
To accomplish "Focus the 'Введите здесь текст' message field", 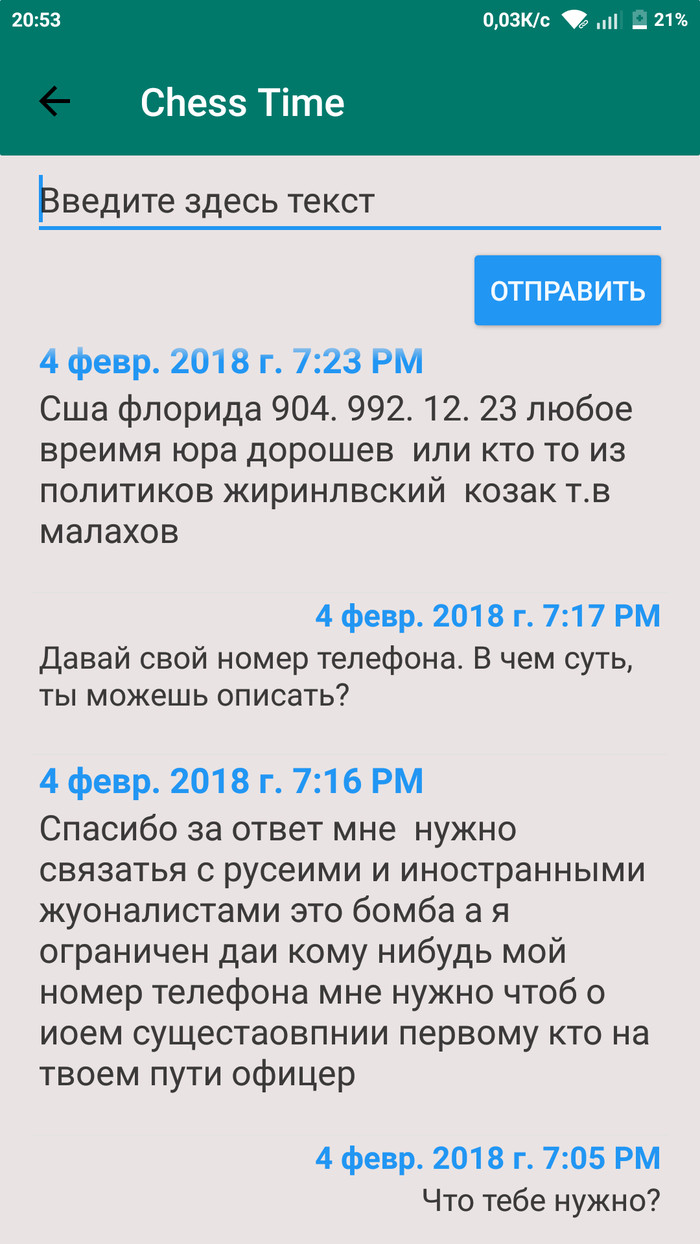I will [349, 202].
